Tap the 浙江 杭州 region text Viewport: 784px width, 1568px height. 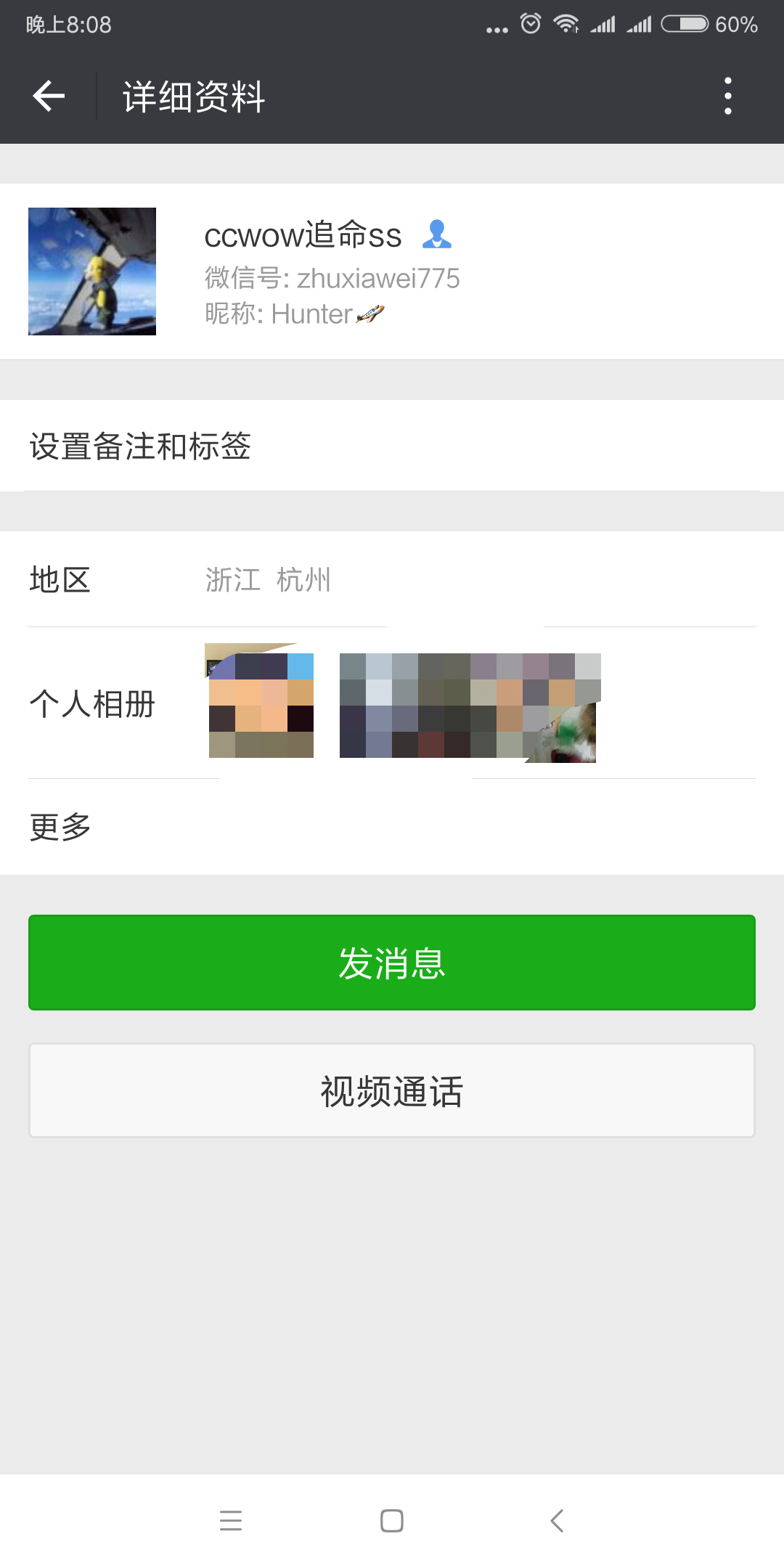(x=268, y=579)
